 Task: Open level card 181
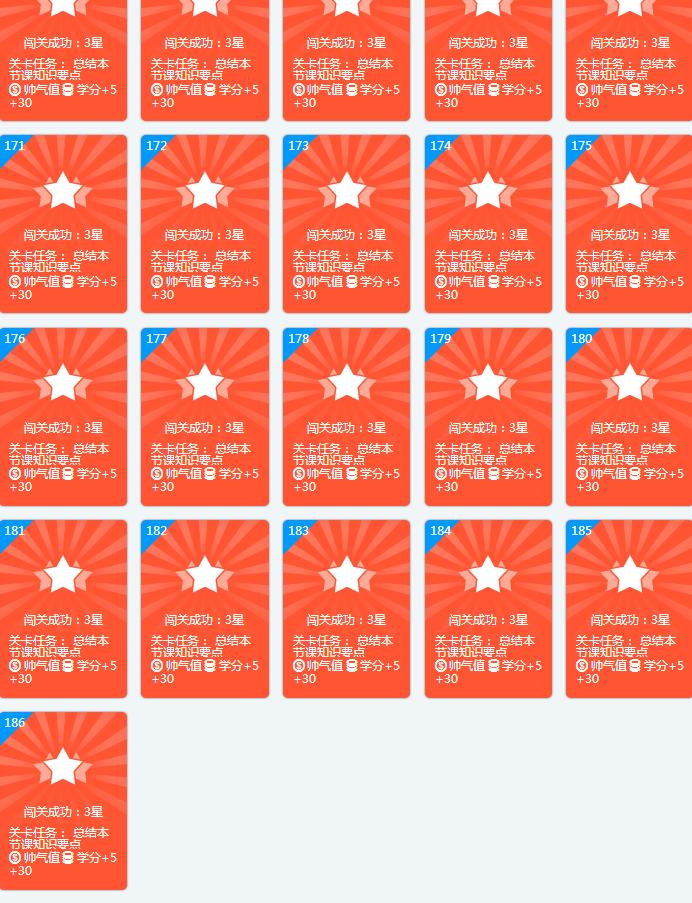coord(63,608)
